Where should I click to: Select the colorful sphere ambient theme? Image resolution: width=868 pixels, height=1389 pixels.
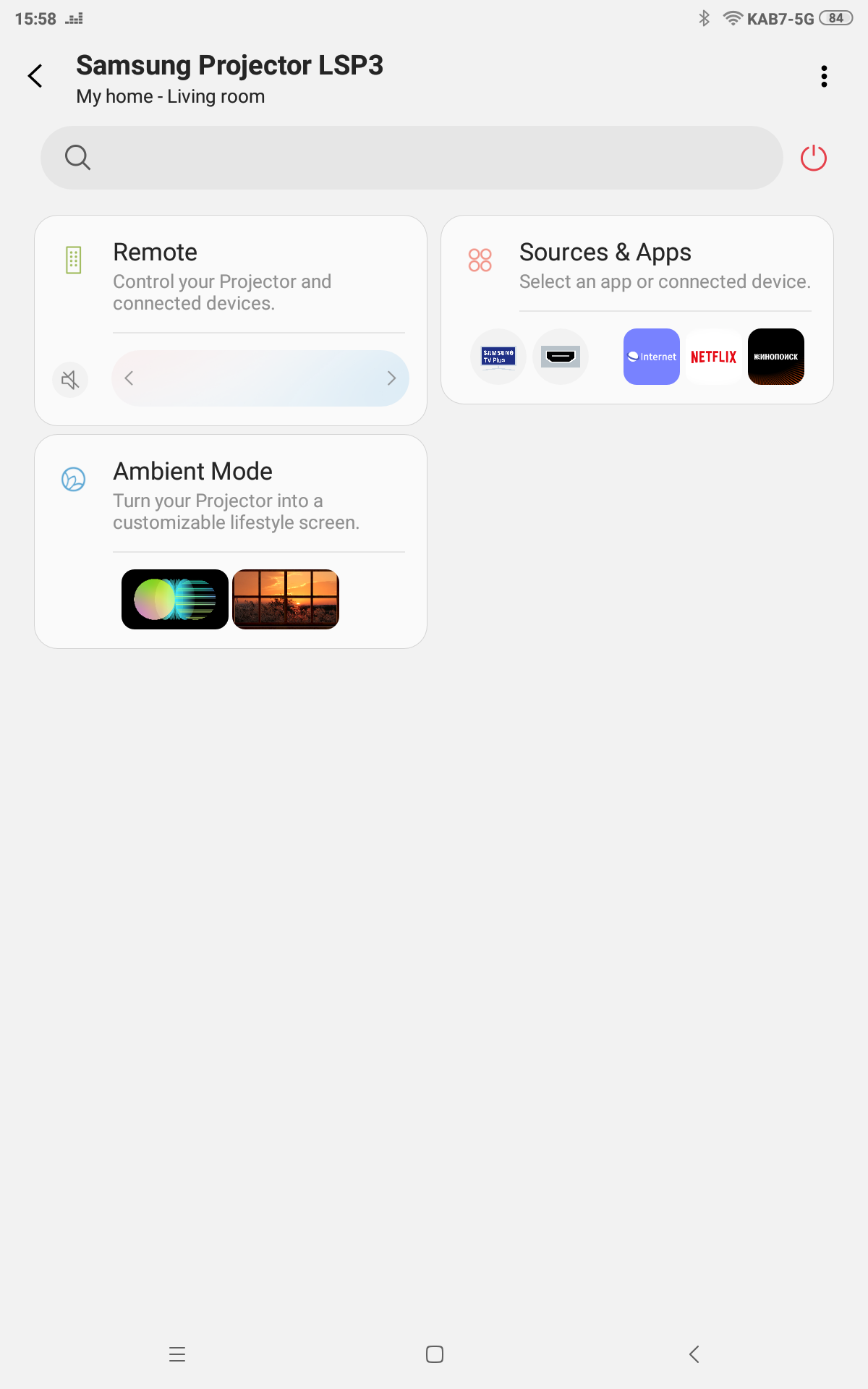coord(175,599)
